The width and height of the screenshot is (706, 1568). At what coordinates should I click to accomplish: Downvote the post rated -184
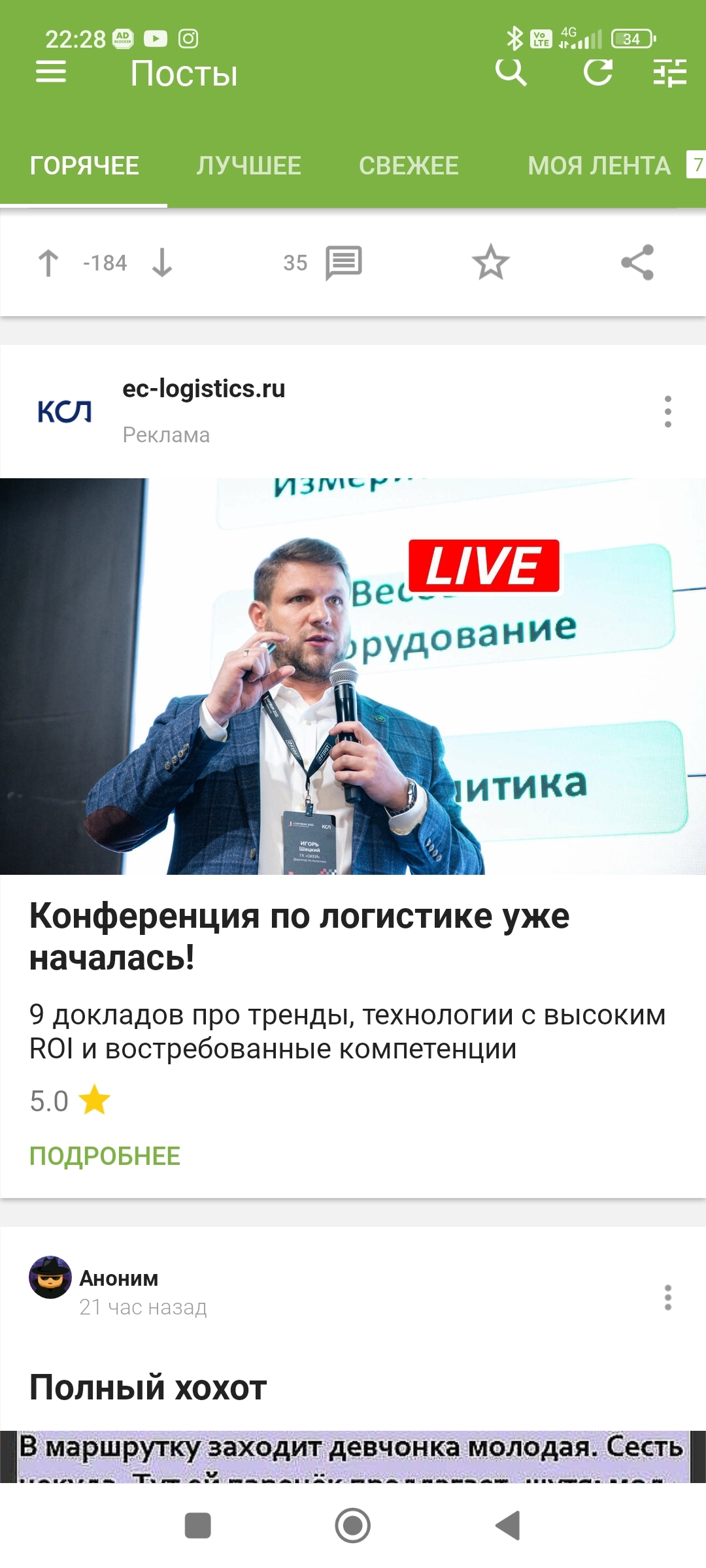coord(162,263)
